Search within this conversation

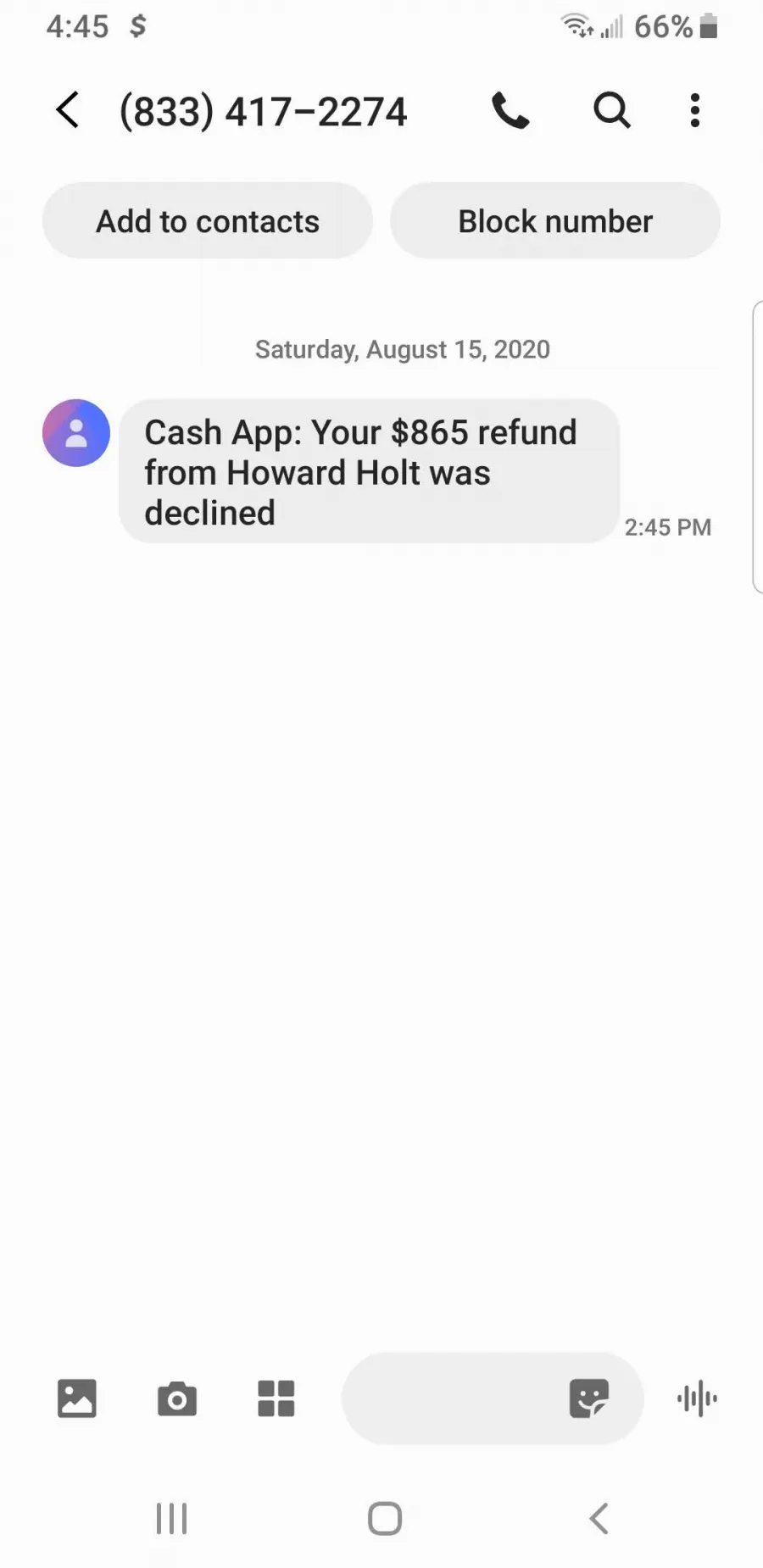pyautogui.click(x=611, y=110)
